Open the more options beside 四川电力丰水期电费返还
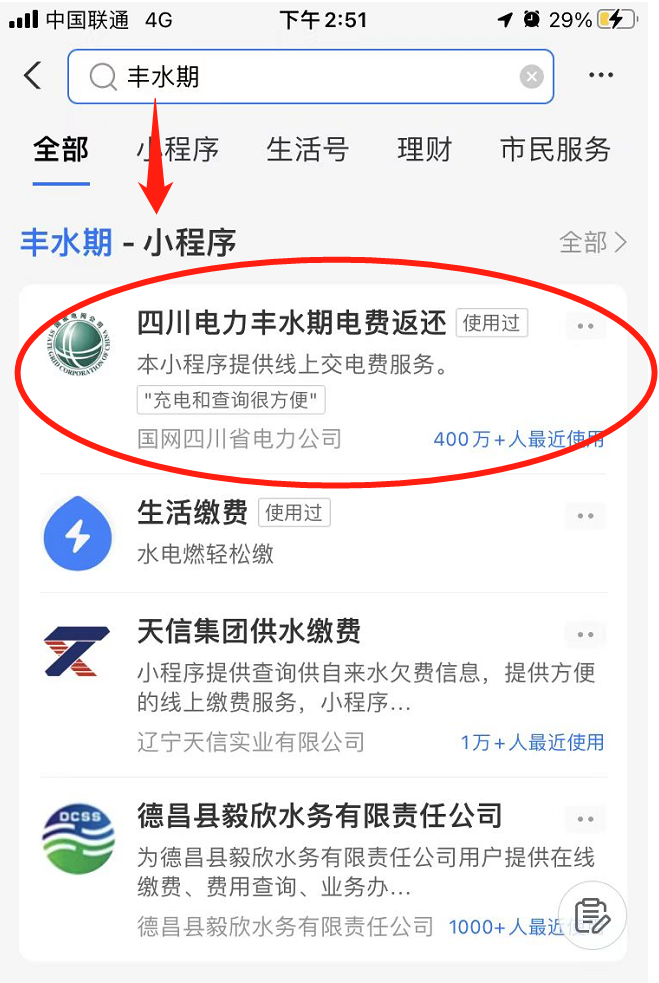Screen dimensions: 659x983 [x=585, y=326]
